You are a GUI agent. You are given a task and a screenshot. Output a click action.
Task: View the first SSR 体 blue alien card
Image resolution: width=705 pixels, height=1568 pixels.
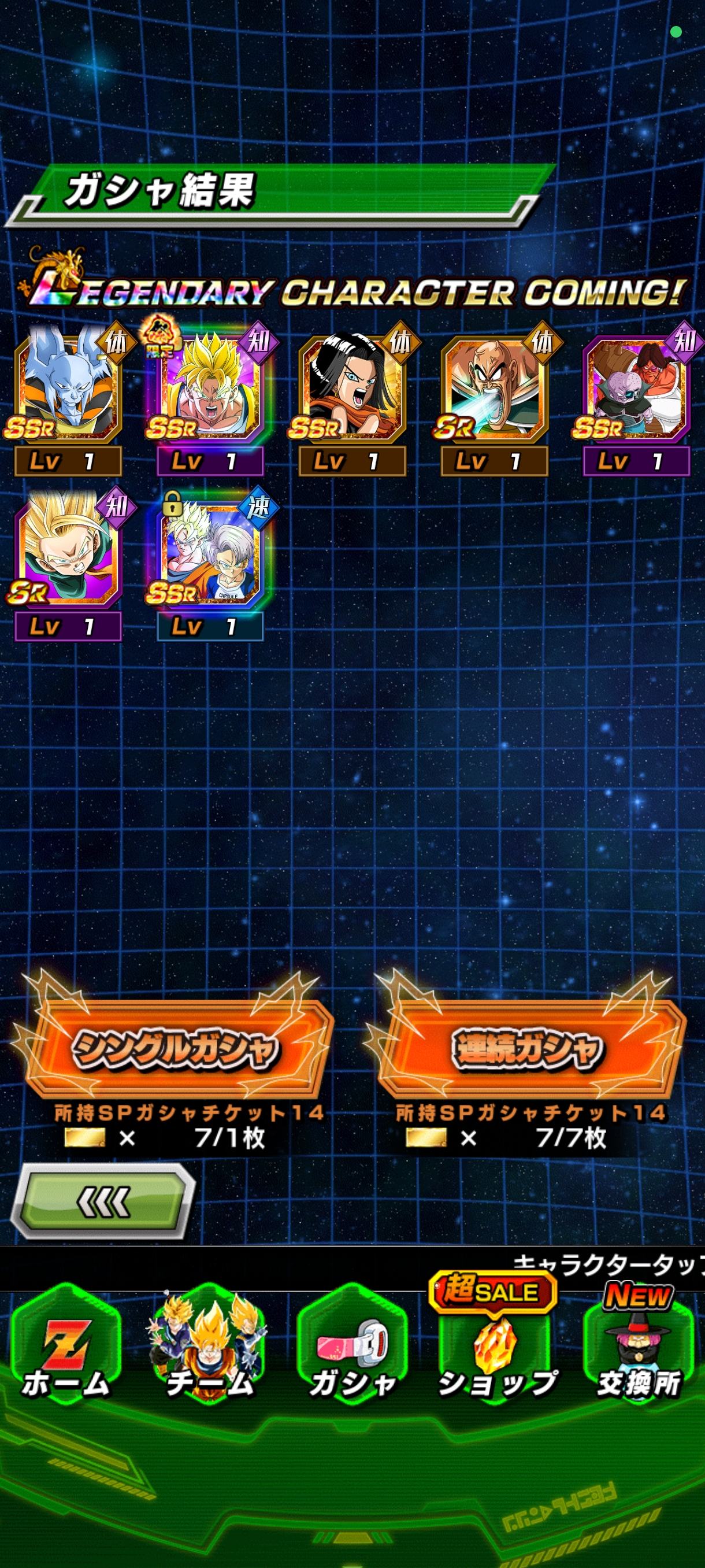(x=68, y=391)
